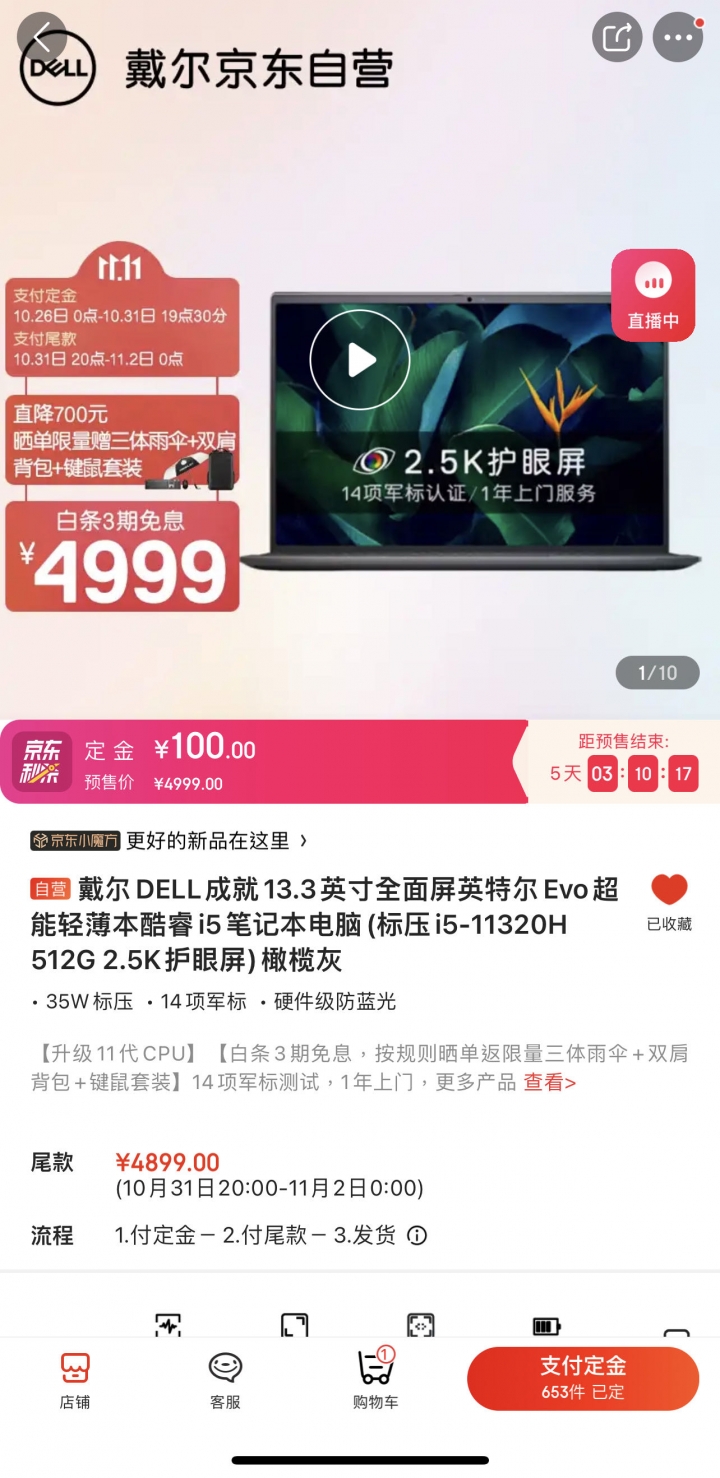Image resolution: width=720 pixels, height=1478 pixels.
Task: Contact 客服 customer service
Action: 225,1380
